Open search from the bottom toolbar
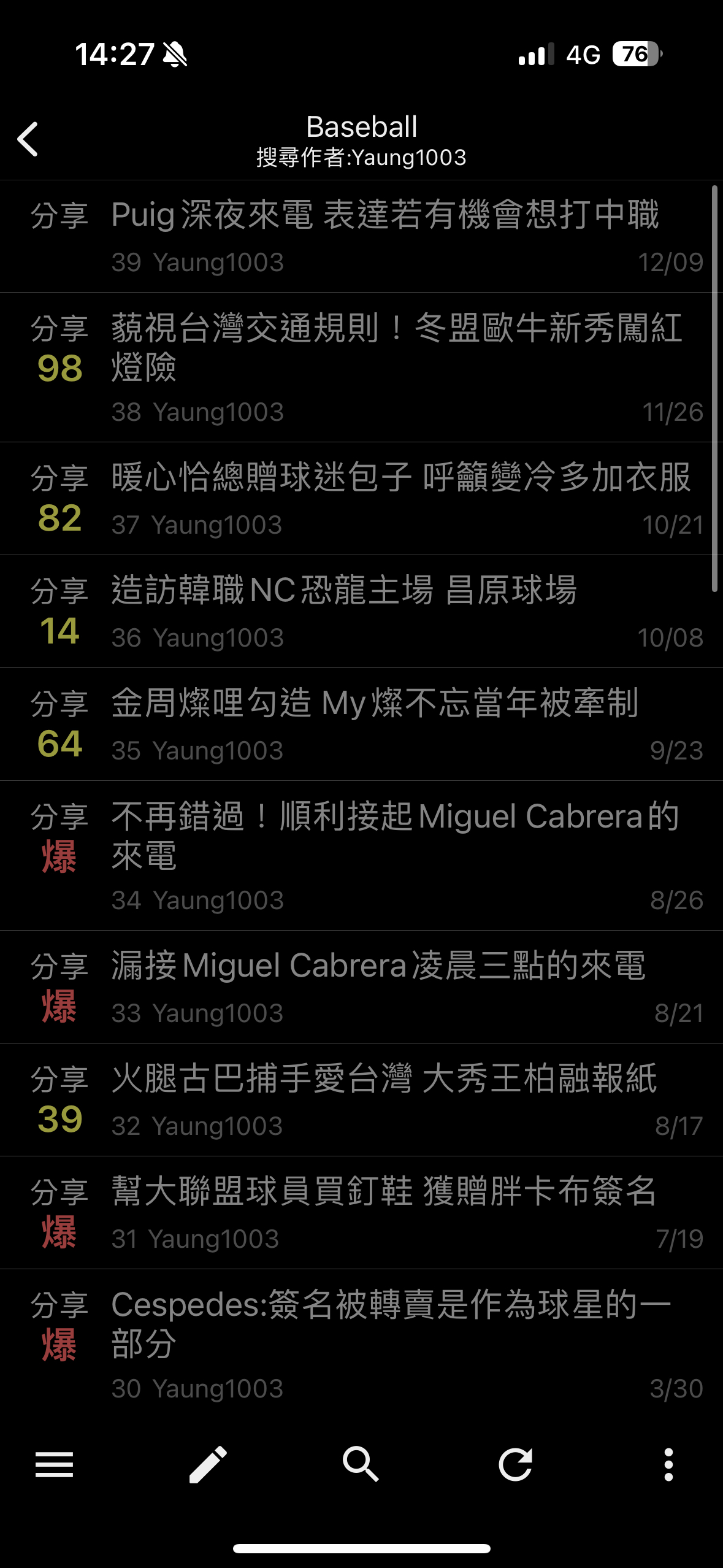 [361, 1464]
